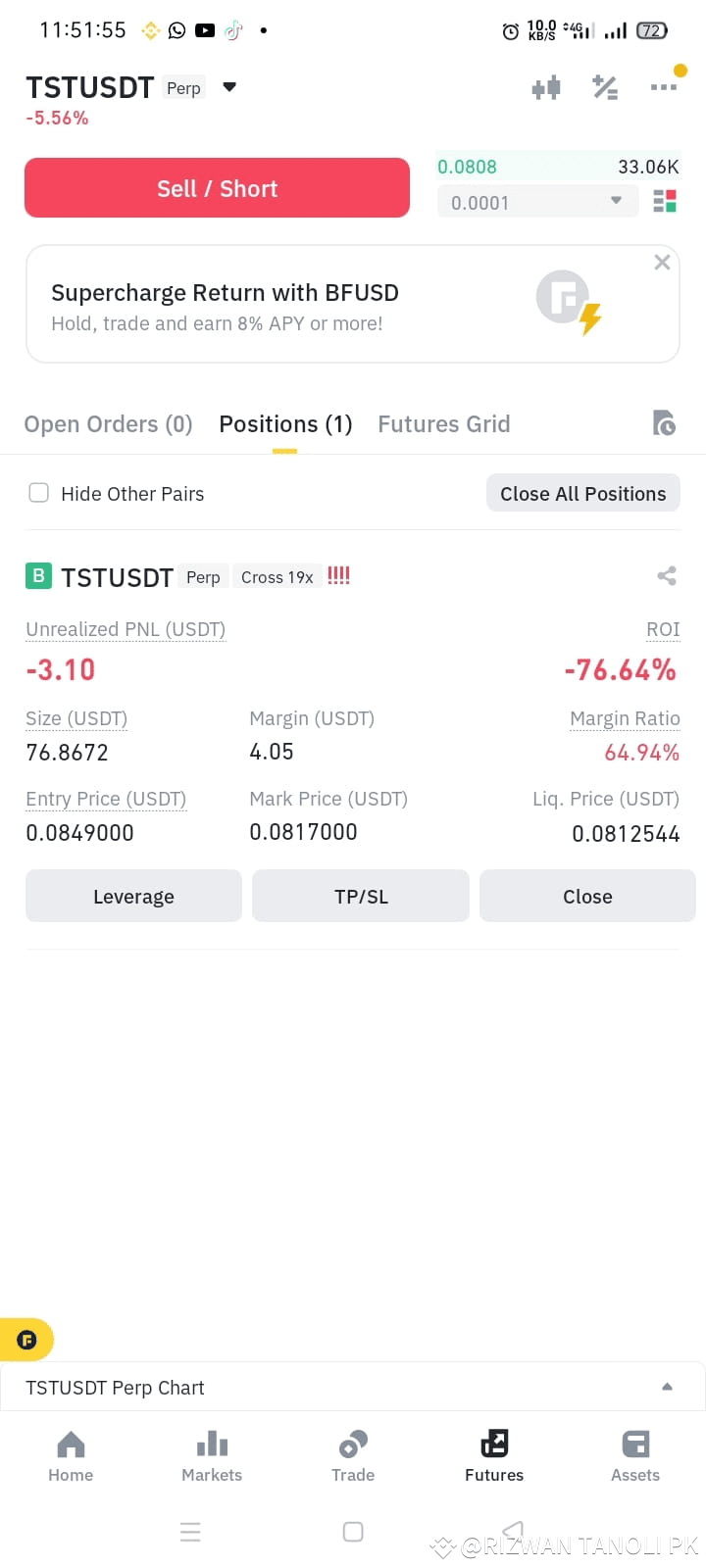Share the TSTUSDT position via share icon
The image size is (706, 1568).
pos(667,576)
